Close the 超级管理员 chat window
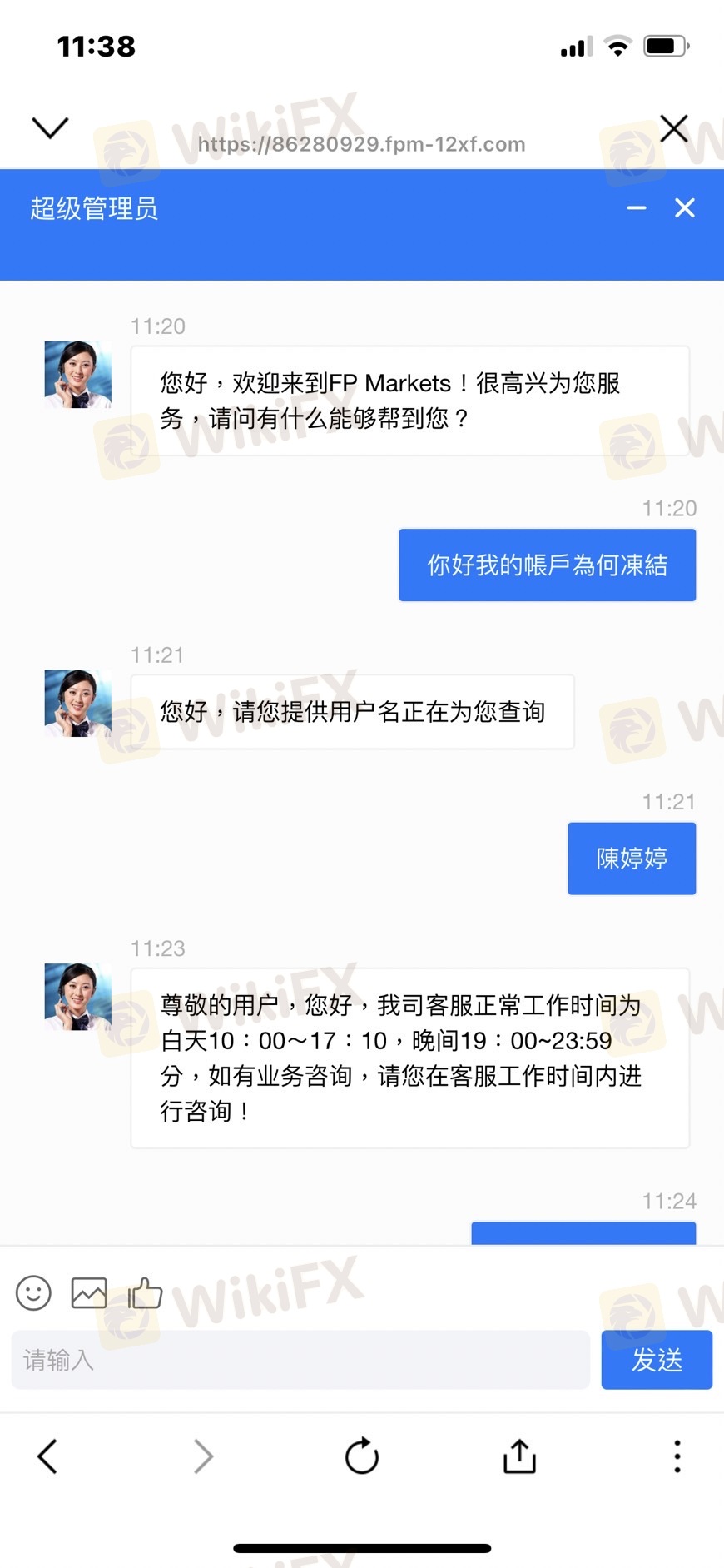 pos(685,207)
